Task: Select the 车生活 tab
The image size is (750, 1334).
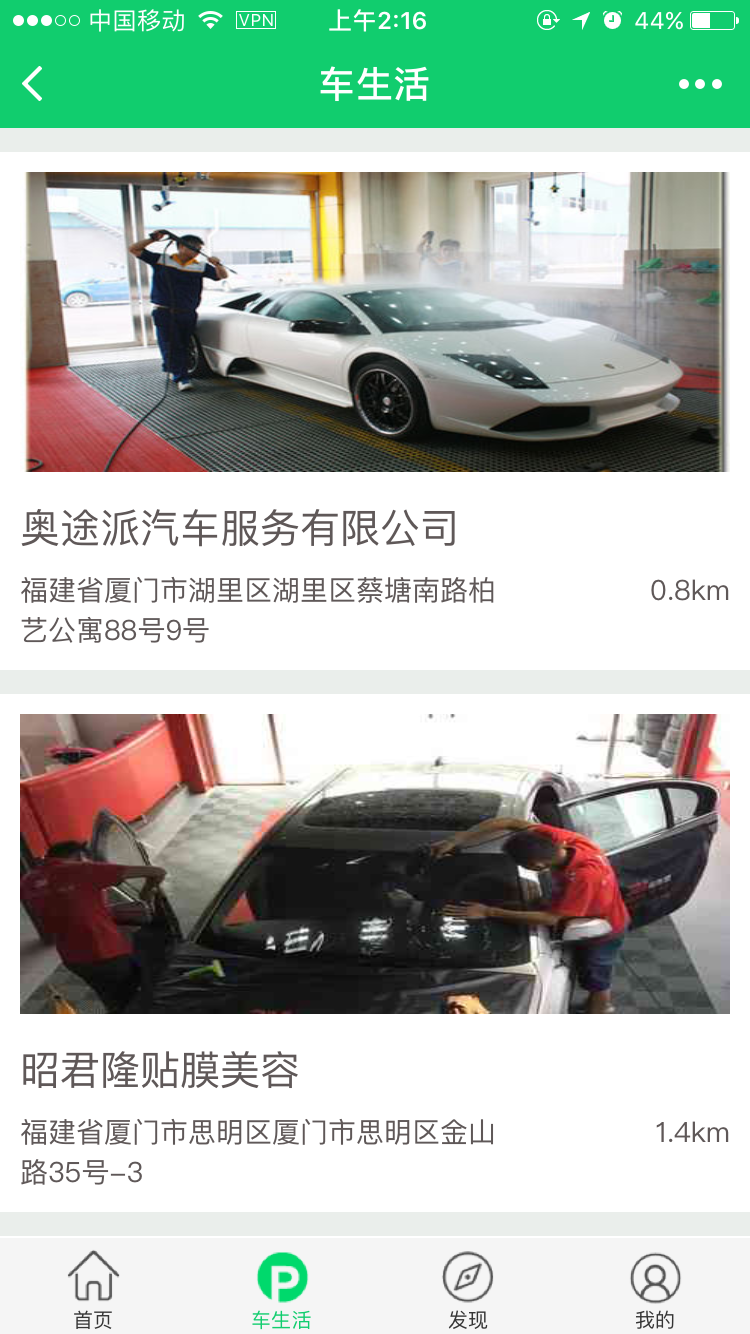Action: (281, 1290)
